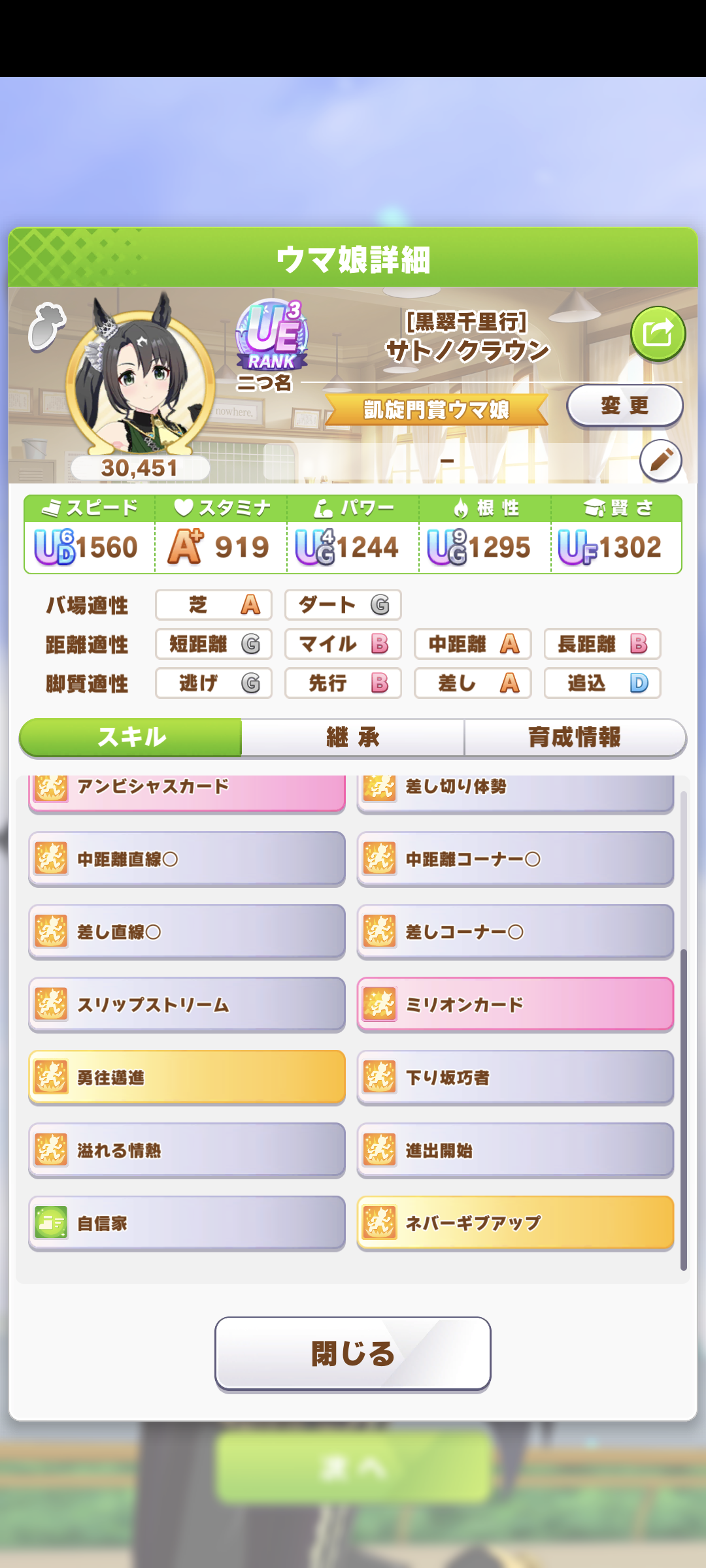Image resolution: width=706 pixels, height=1568 pixels.
Task: Open the skill アンビシャスカード
Action: click(187, 791)
